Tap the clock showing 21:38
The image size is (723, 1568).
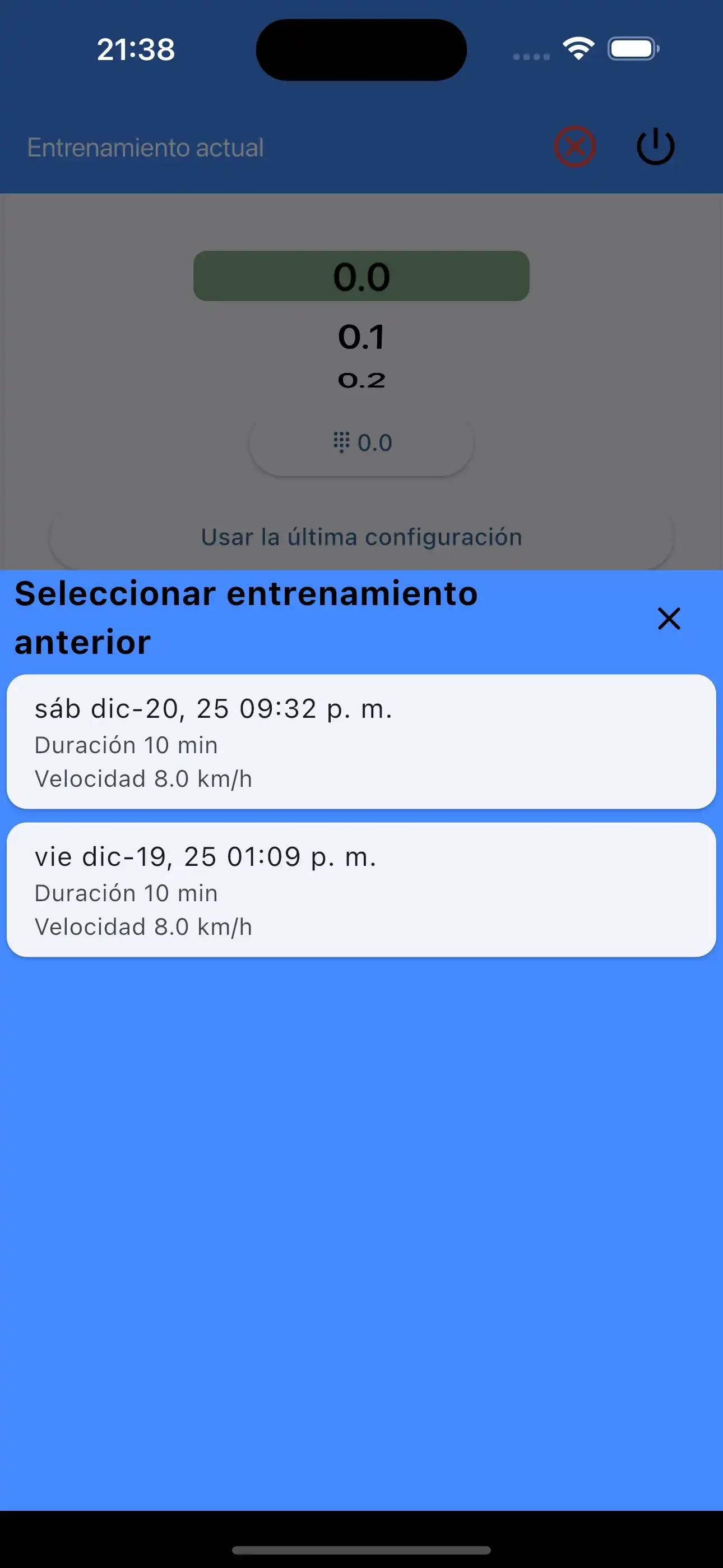tap(135, 50)
